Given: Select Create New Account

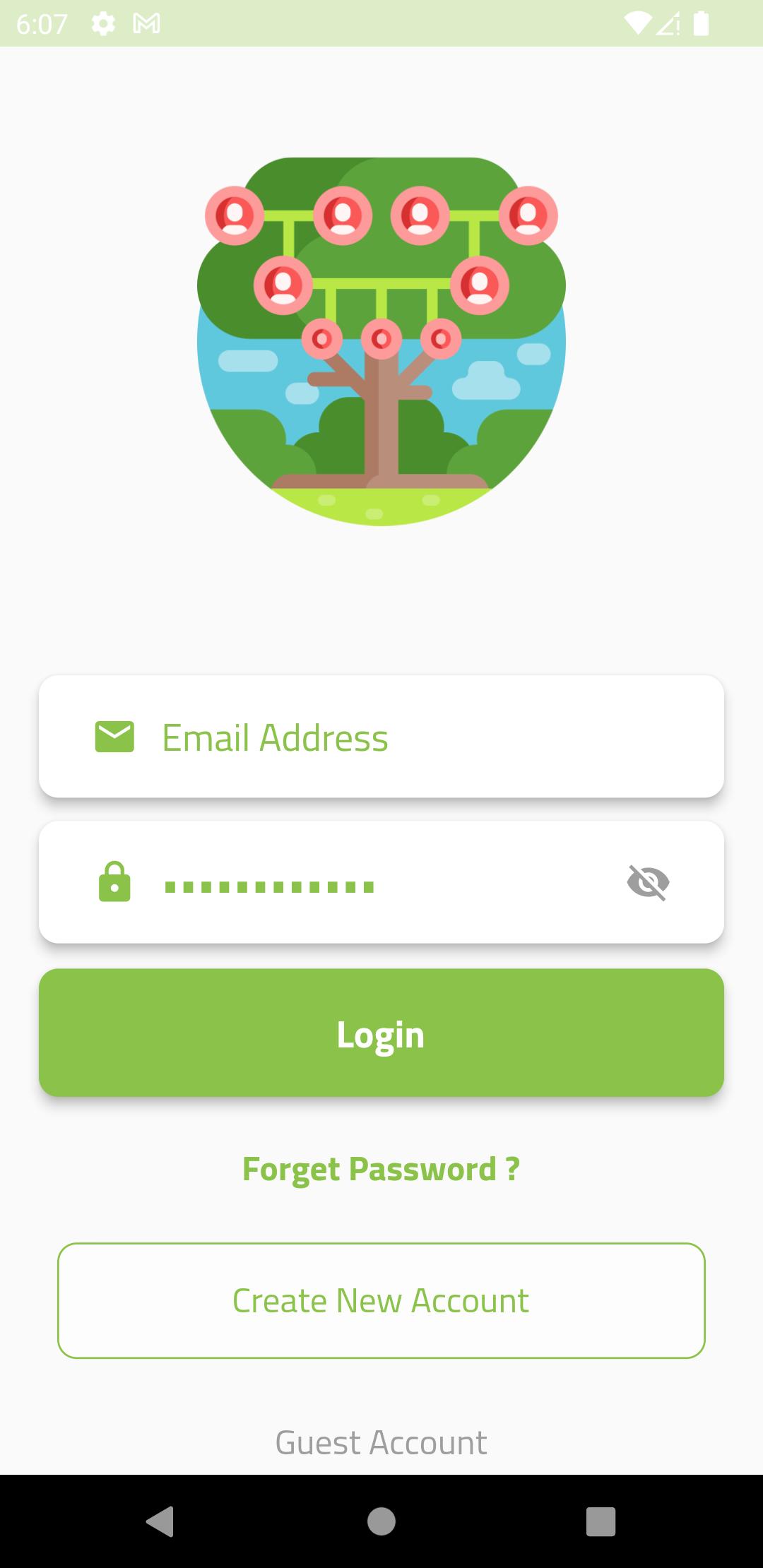Looking at the screenshot, I should pyautogui.click(x=381, y=1300).
